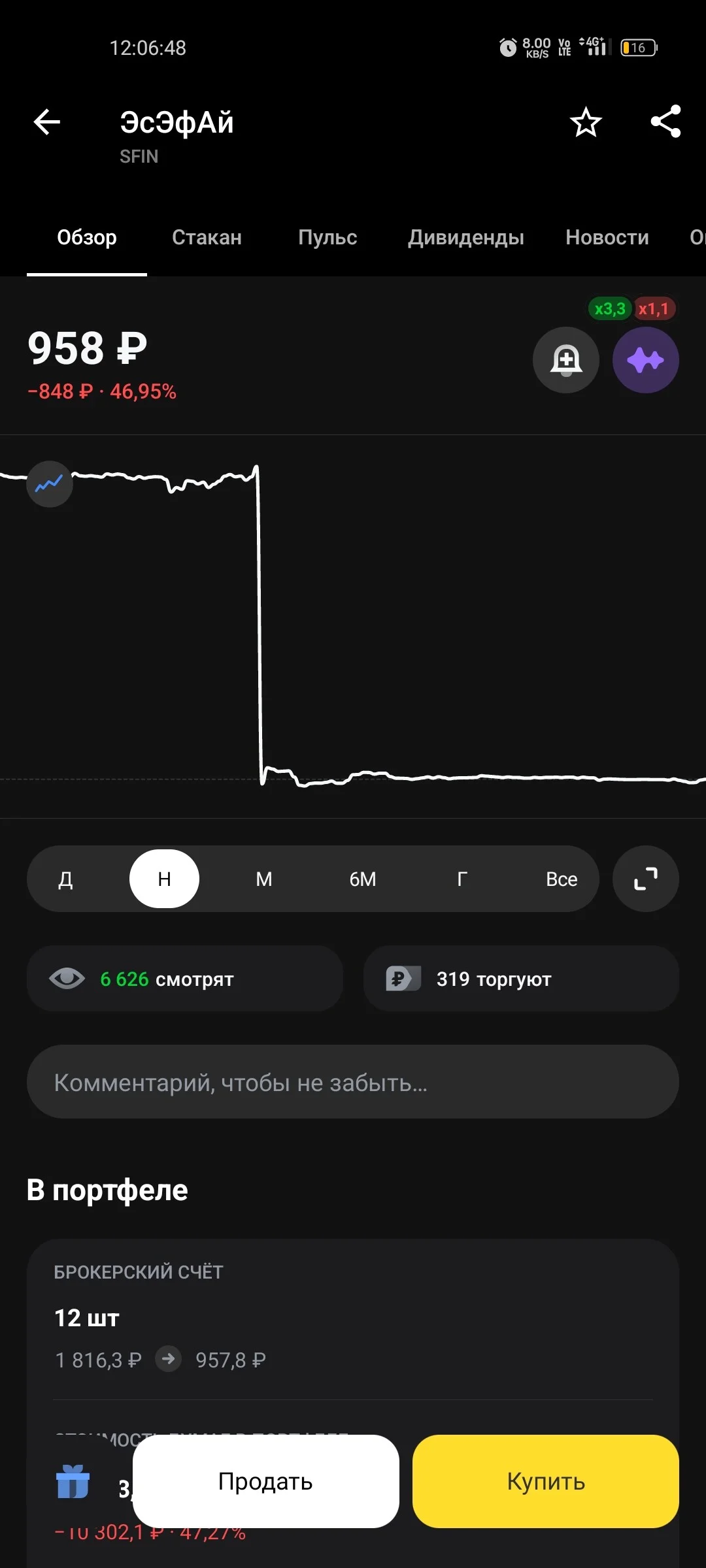Set a price alert with the bell icon
706x1568 pixels.
click(566, 360)
